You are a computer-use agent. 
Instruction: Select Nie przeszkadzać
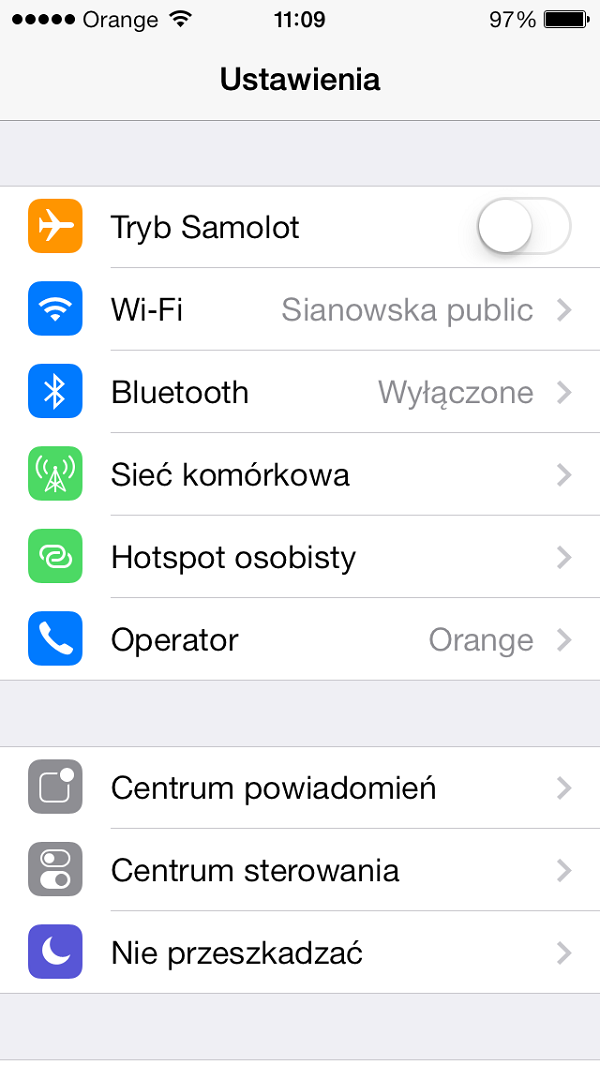pos(300,952)
